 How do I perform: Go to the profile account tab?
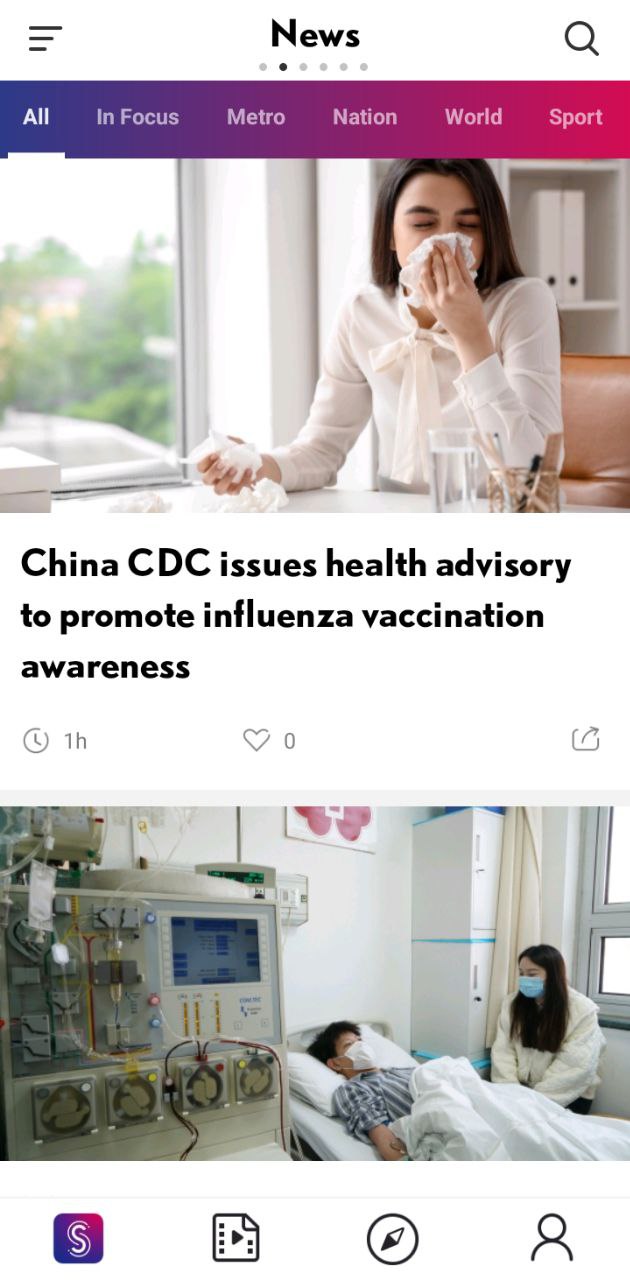[551, 1238]
